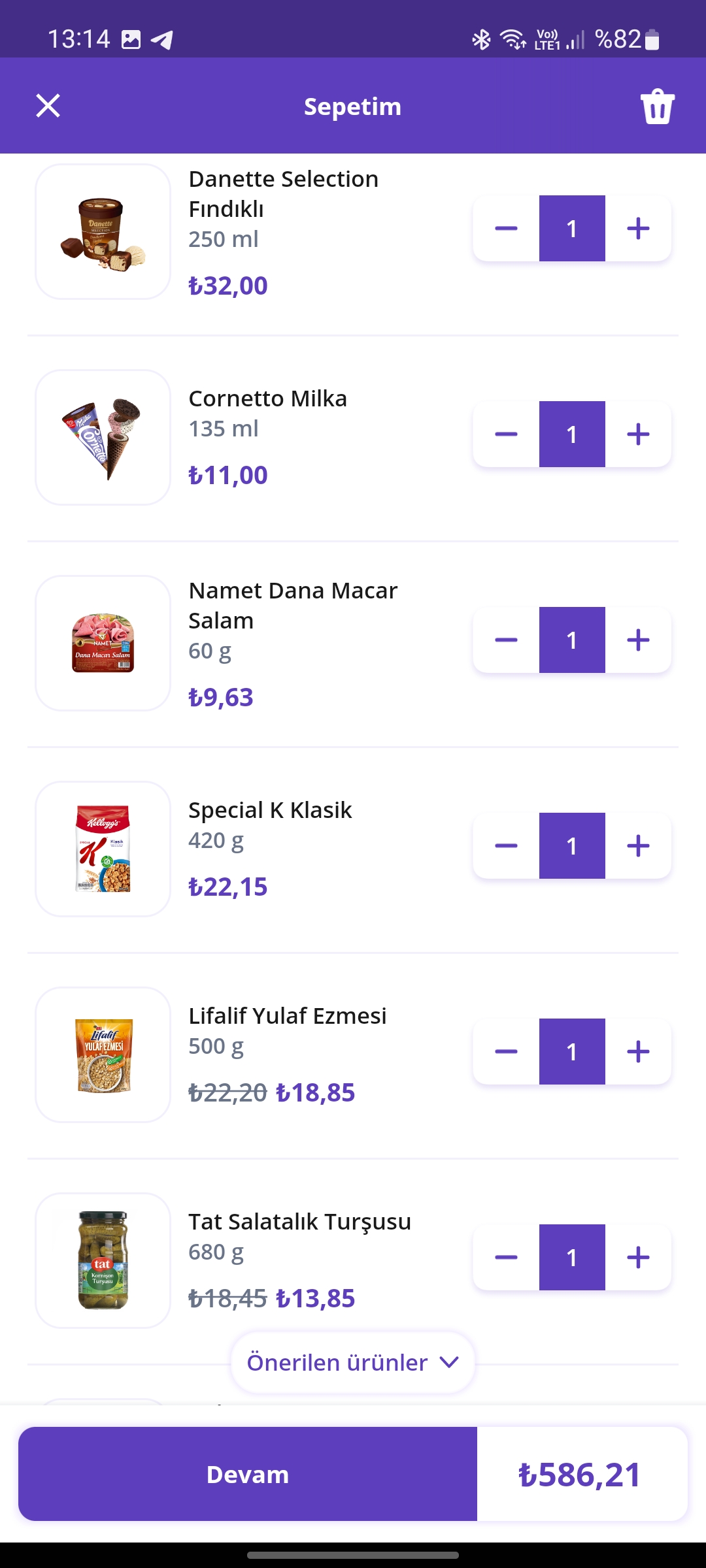Decrease Danette Selection Fındıklı quantity

[506, 229]
